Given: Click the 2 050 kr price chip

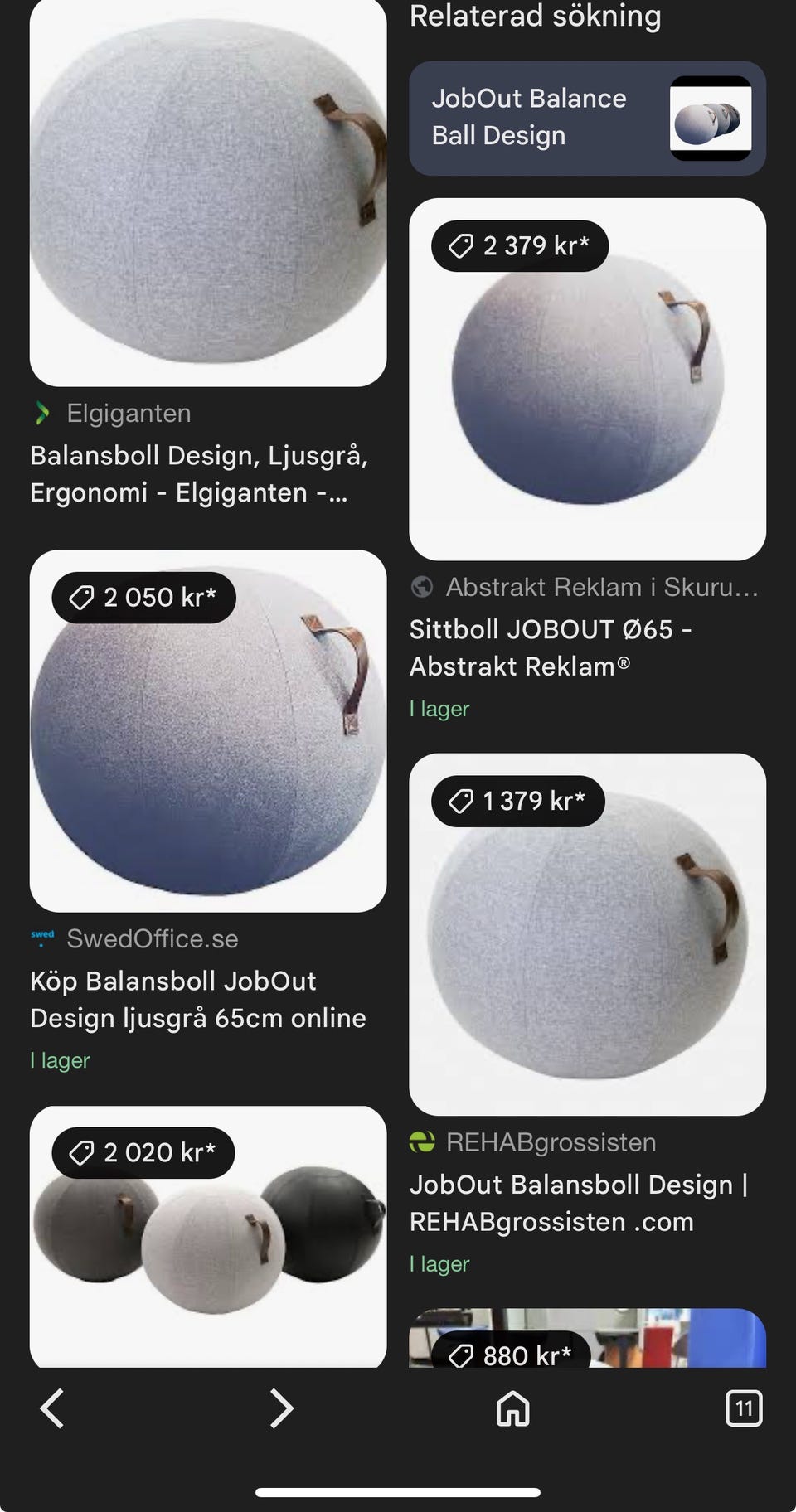Looking at the screenshot, I should pos(143,597).
